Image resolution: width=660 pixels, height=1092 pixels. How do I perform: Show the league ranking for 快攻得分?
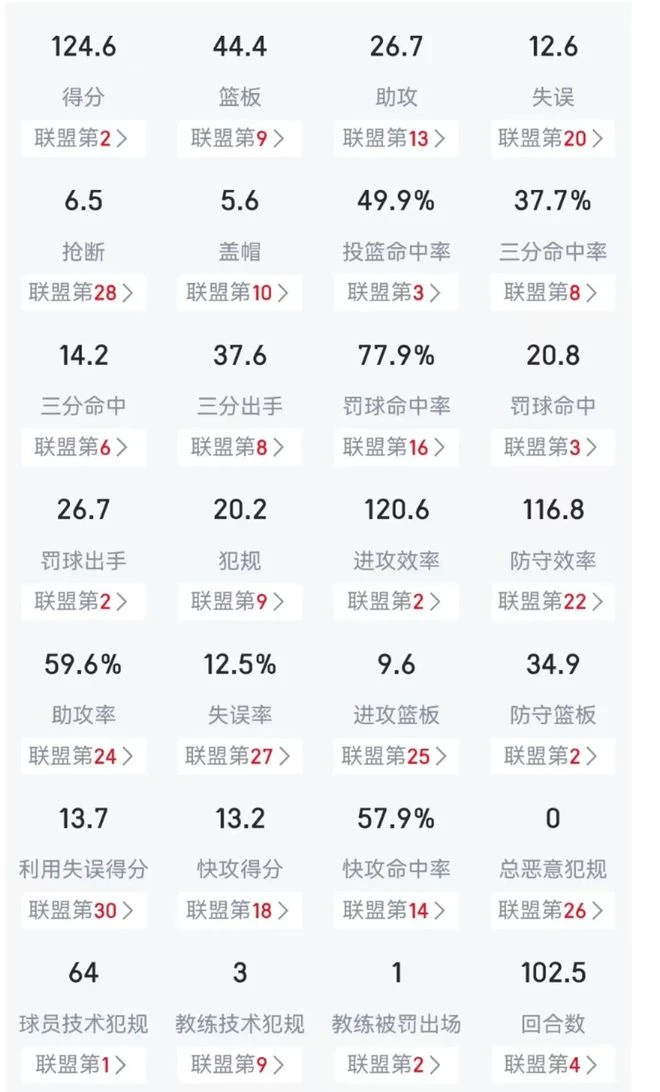tap(239, 910)
